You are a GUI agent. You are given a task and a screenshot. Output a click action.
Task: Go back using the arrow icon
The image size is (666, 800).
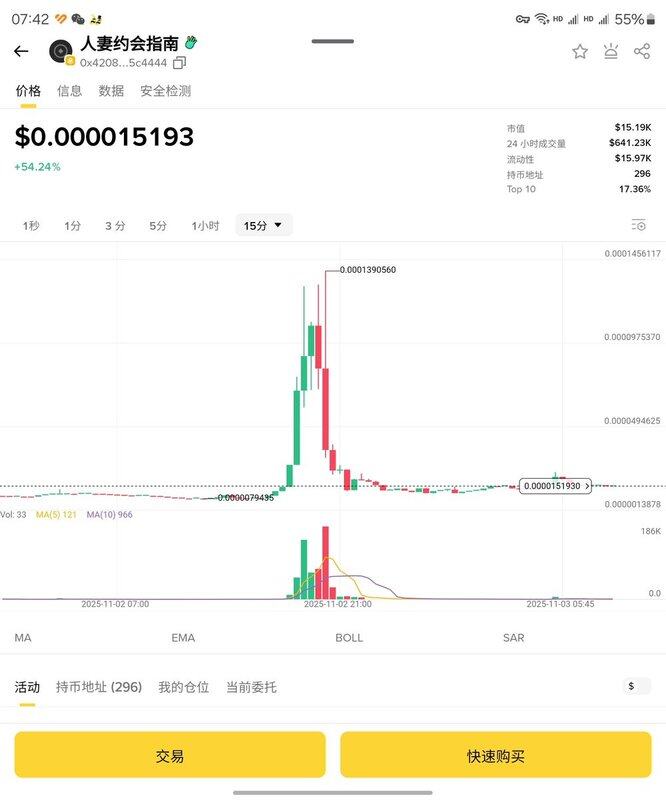click(21, 51)
